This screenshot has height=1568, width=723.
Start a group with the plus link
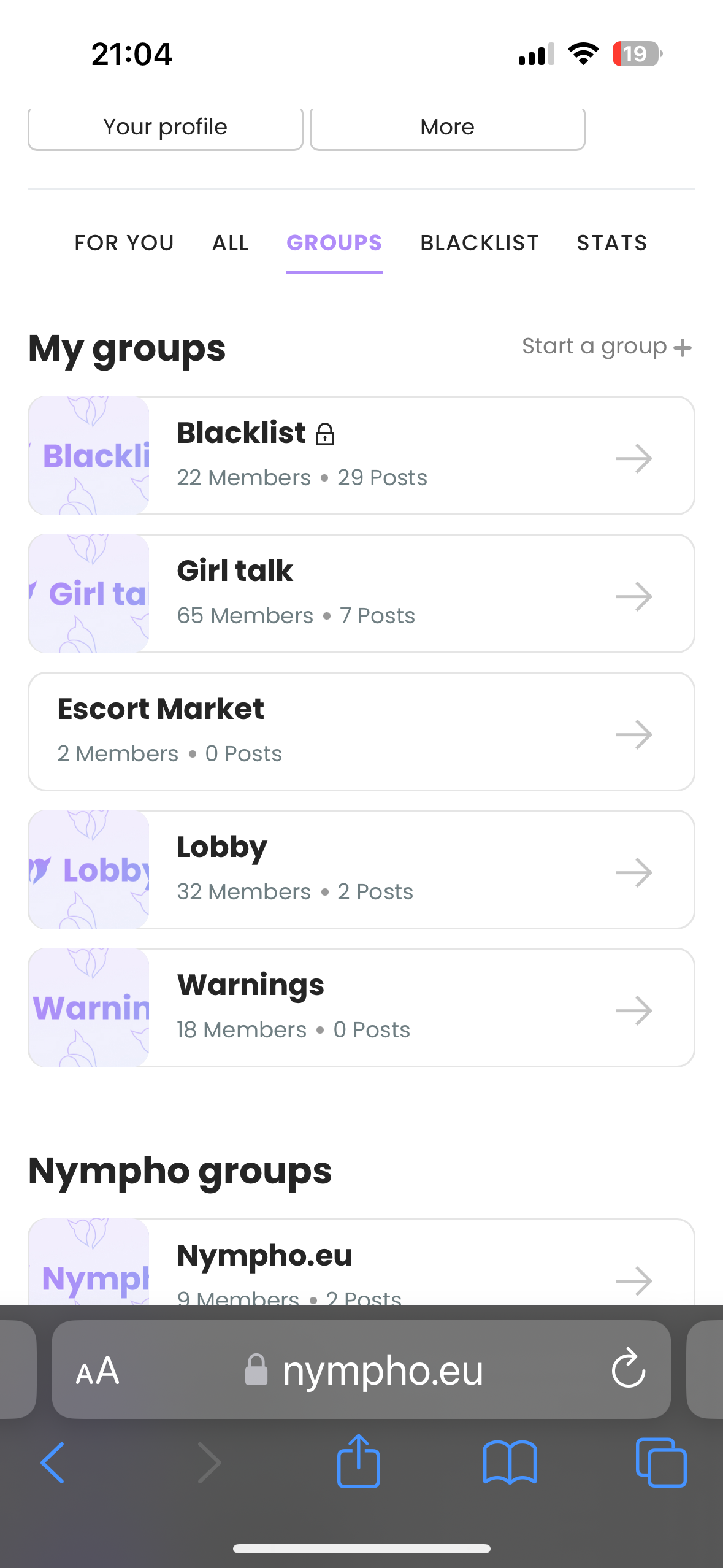point(607,347)
